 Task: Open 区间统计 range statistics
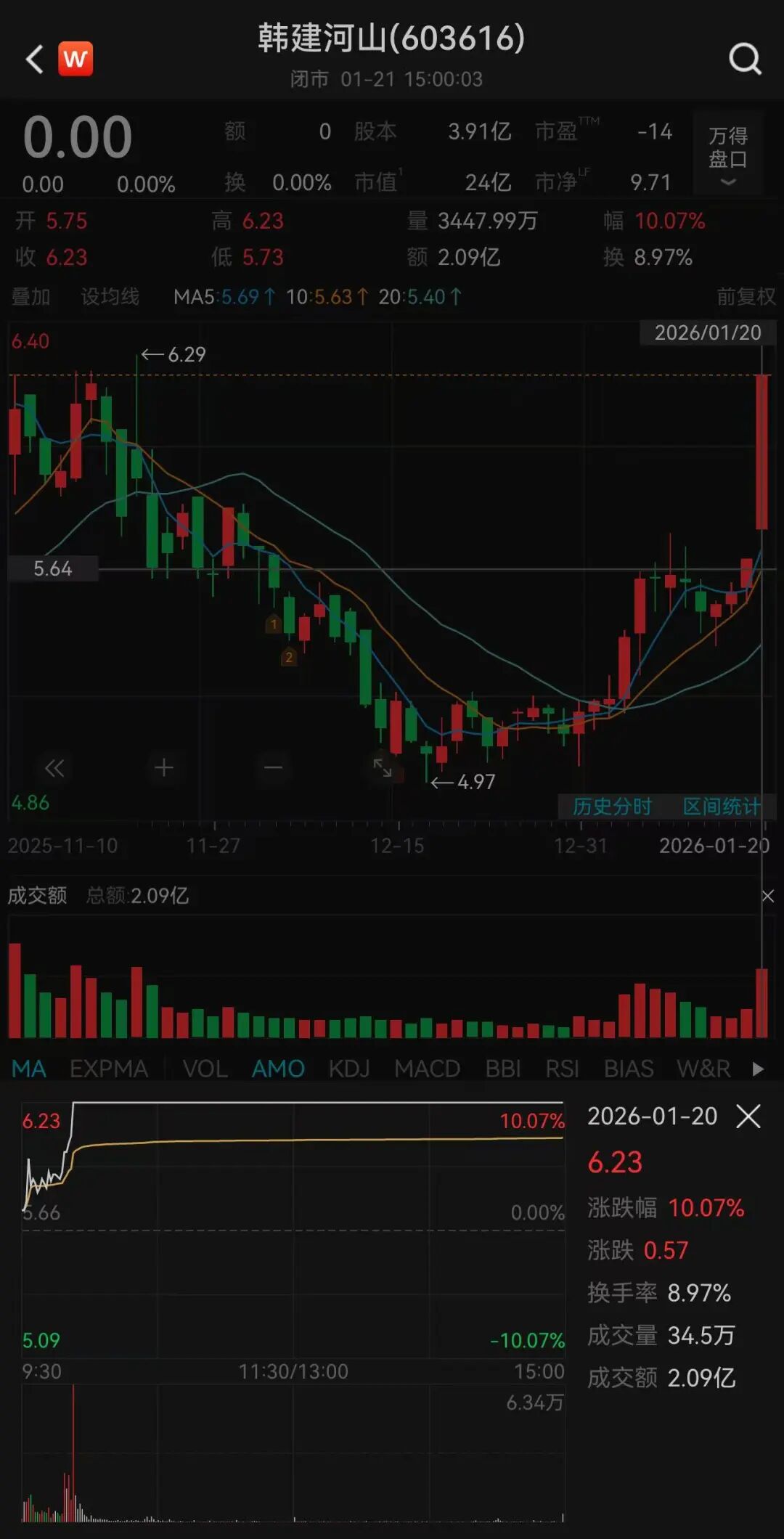point(722,807)
